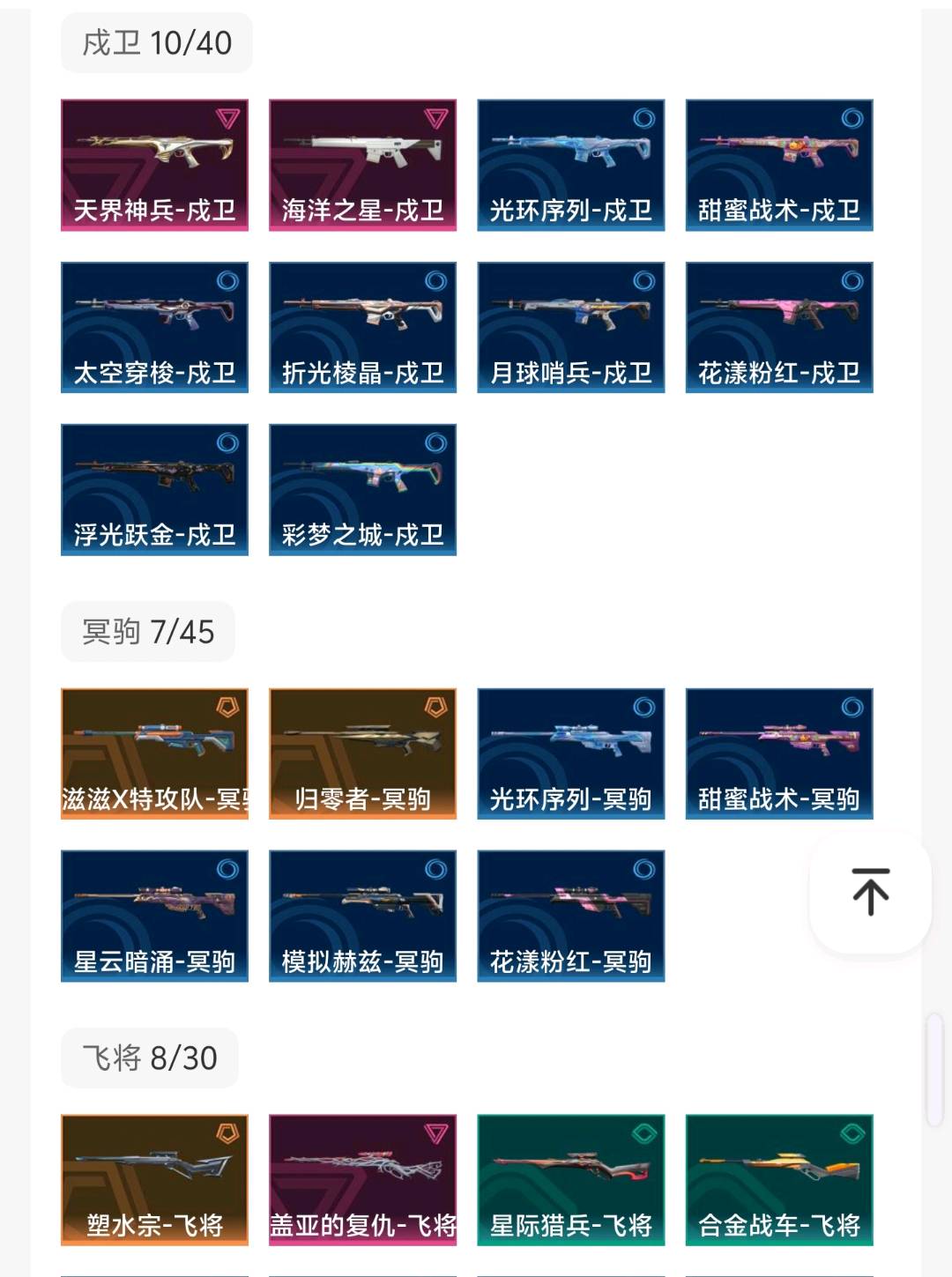This screenshot has width=952, height=1277.
Task: View the 海洋之星-戍卫 skin
Action: pyautogui.click(x=362, y=165)
